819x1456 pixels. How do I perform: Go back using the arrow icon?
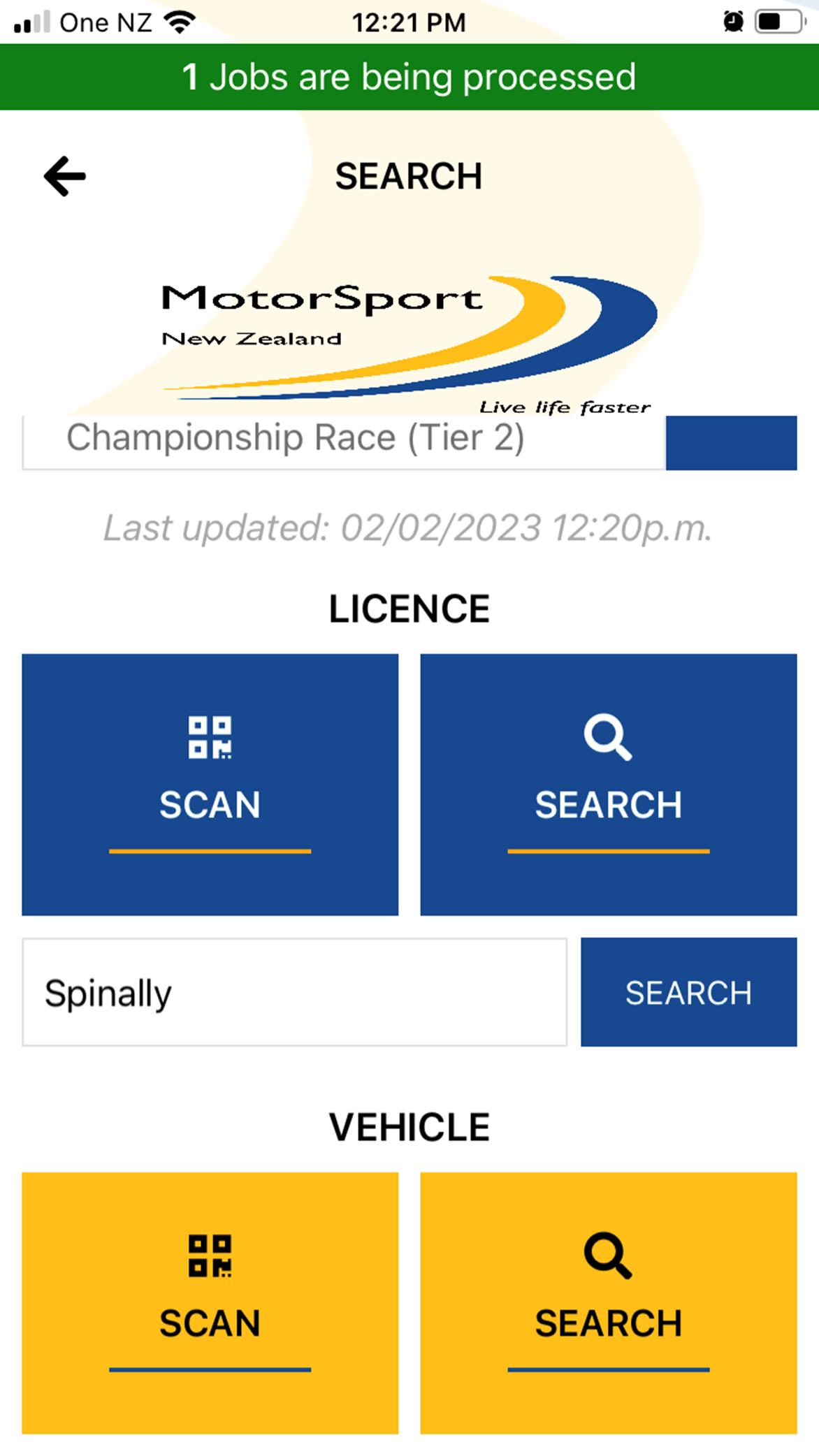coord(64,176)
